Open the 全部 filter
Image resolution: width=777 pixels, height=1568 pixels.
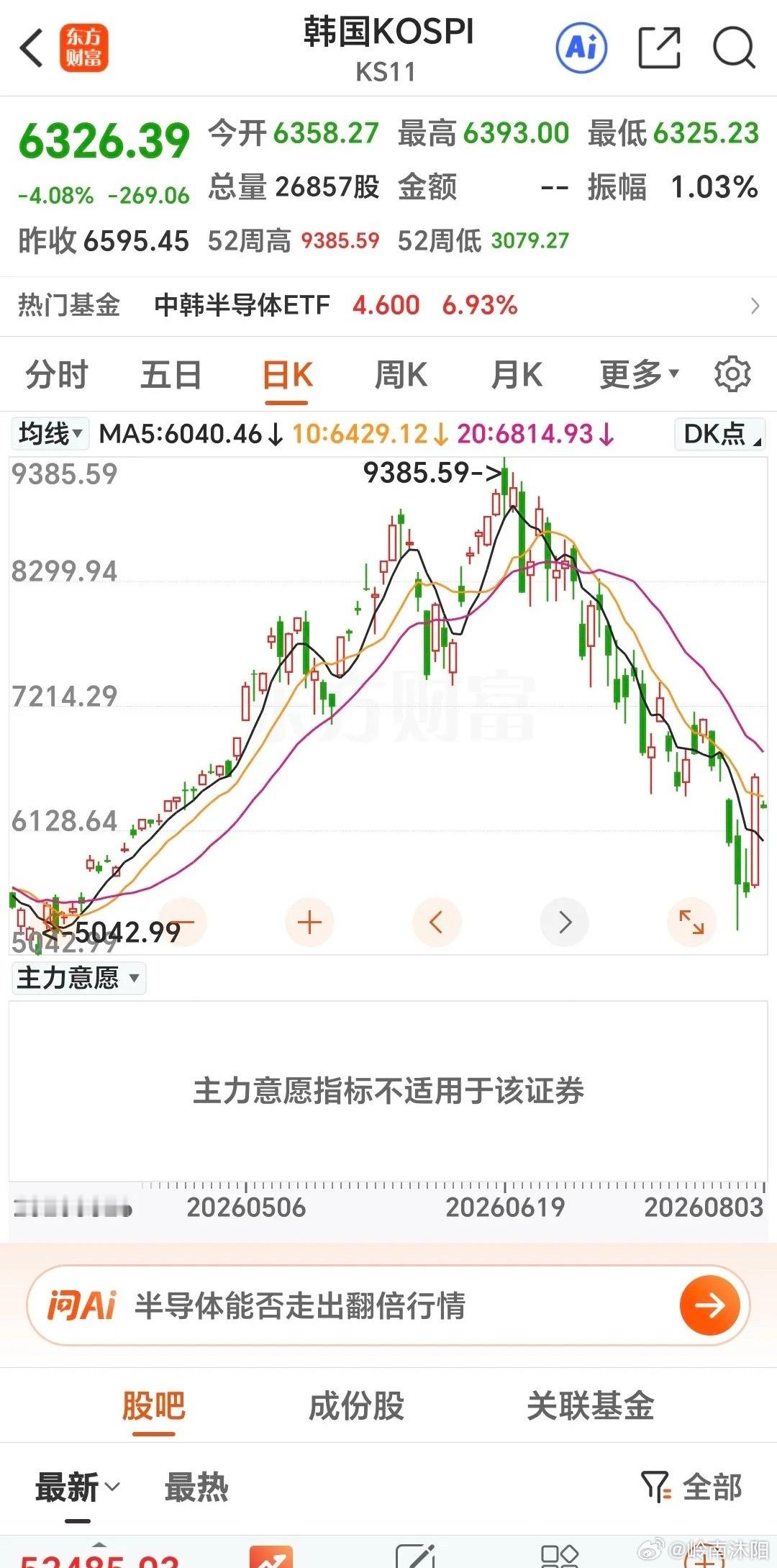point(691,1487)
